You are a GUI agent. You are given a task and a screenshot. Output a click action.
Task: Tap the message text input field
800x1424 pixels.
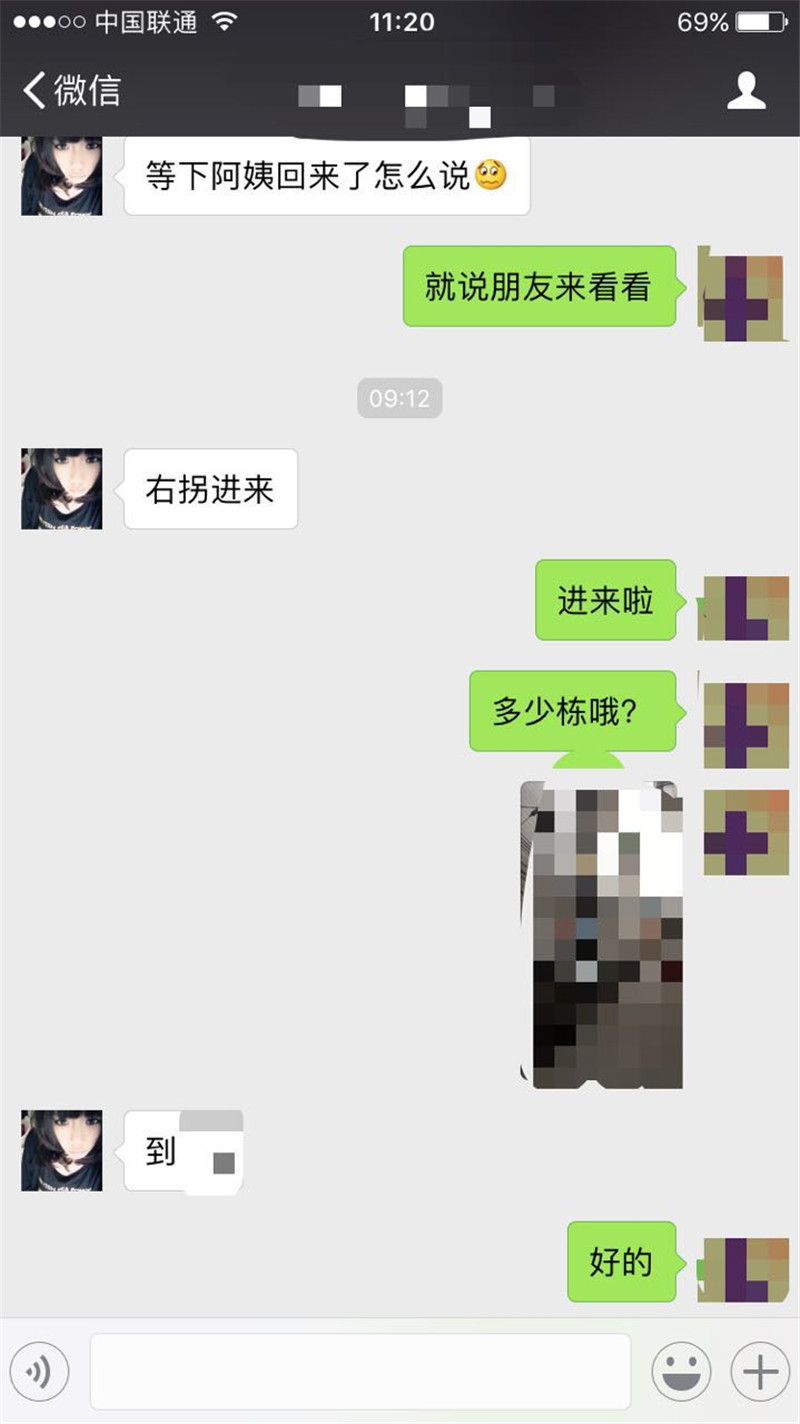coord(360,1372)
